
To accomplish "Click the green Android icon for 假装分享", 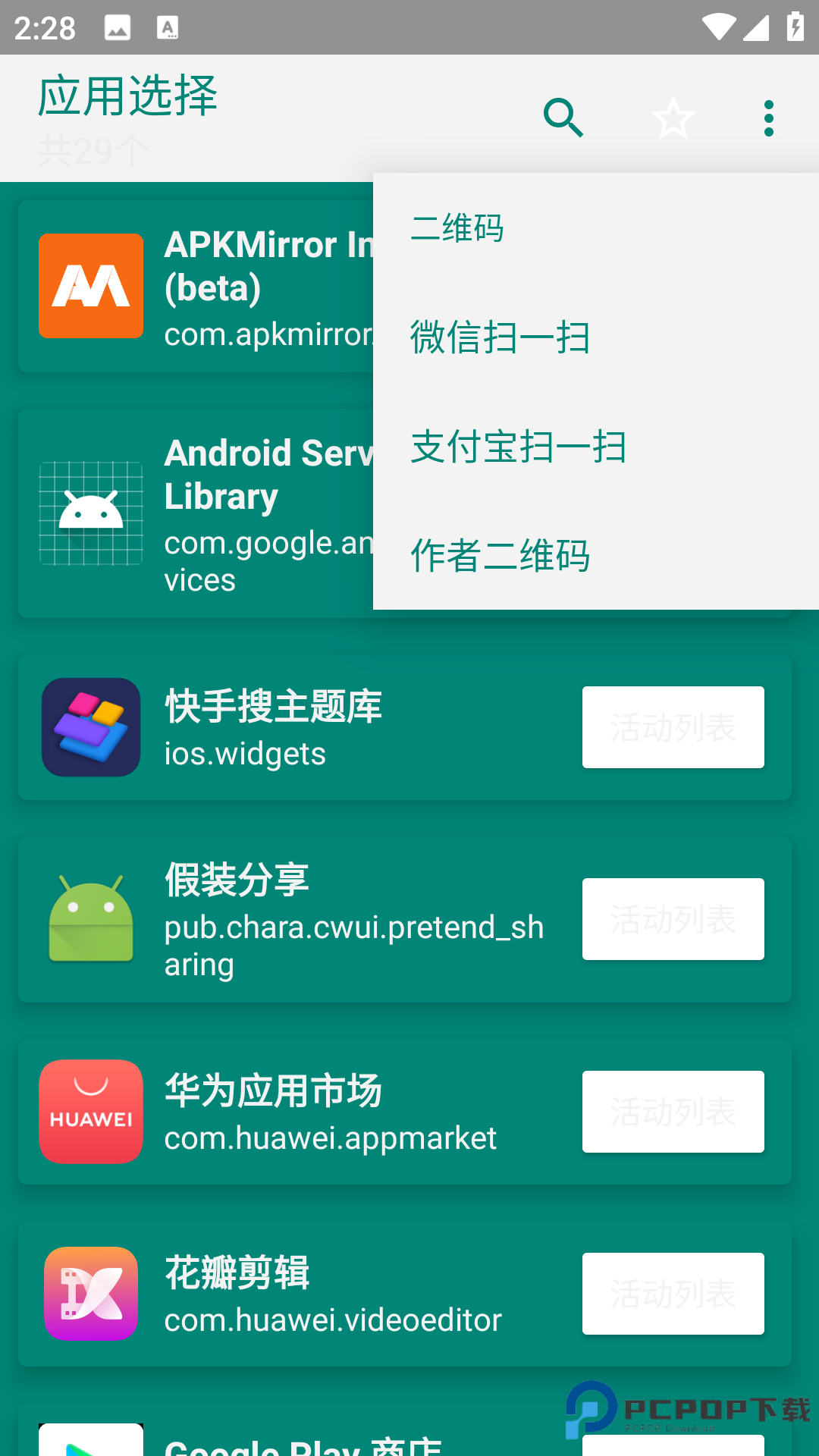I will point(91,919).
